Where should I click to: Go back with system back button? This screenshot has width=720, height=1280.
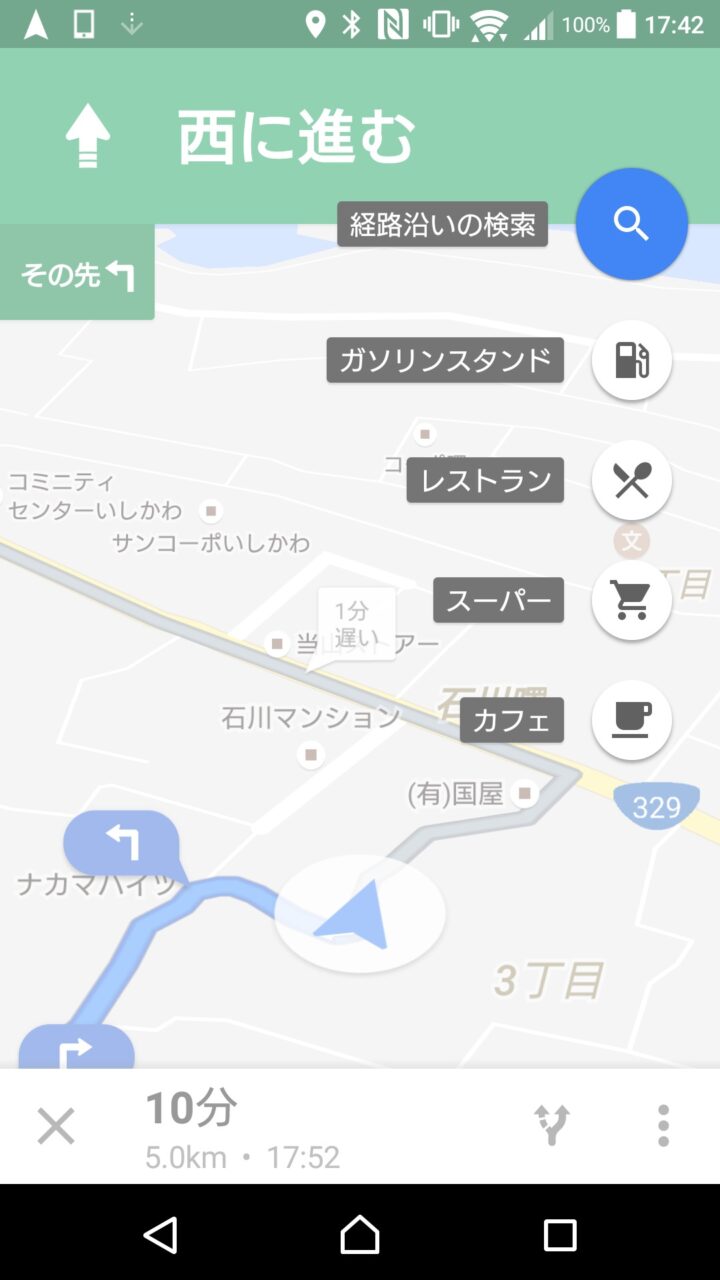click(x=161, y=1235)
